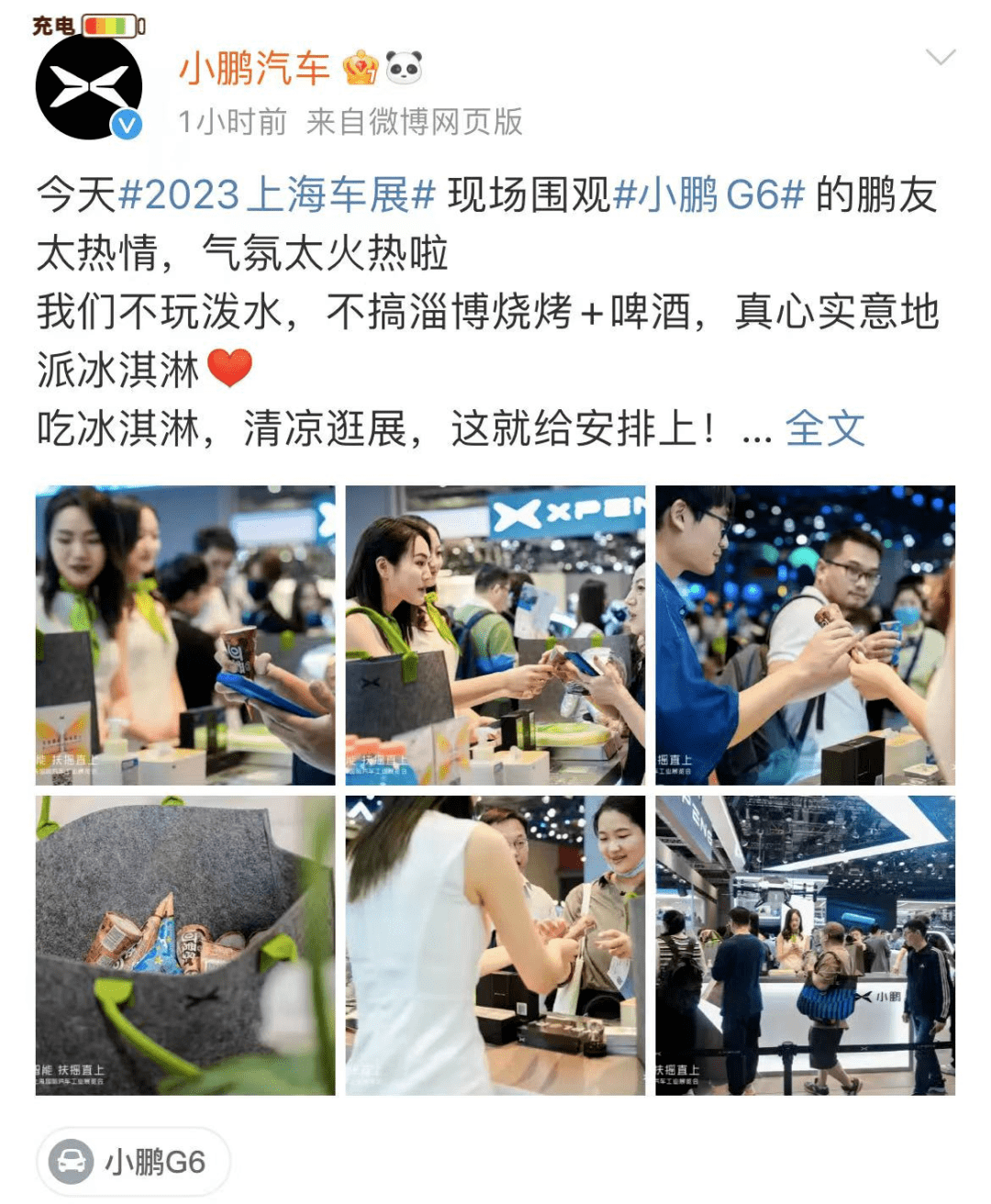Open the #2023上海车展# hashtag

277,195
